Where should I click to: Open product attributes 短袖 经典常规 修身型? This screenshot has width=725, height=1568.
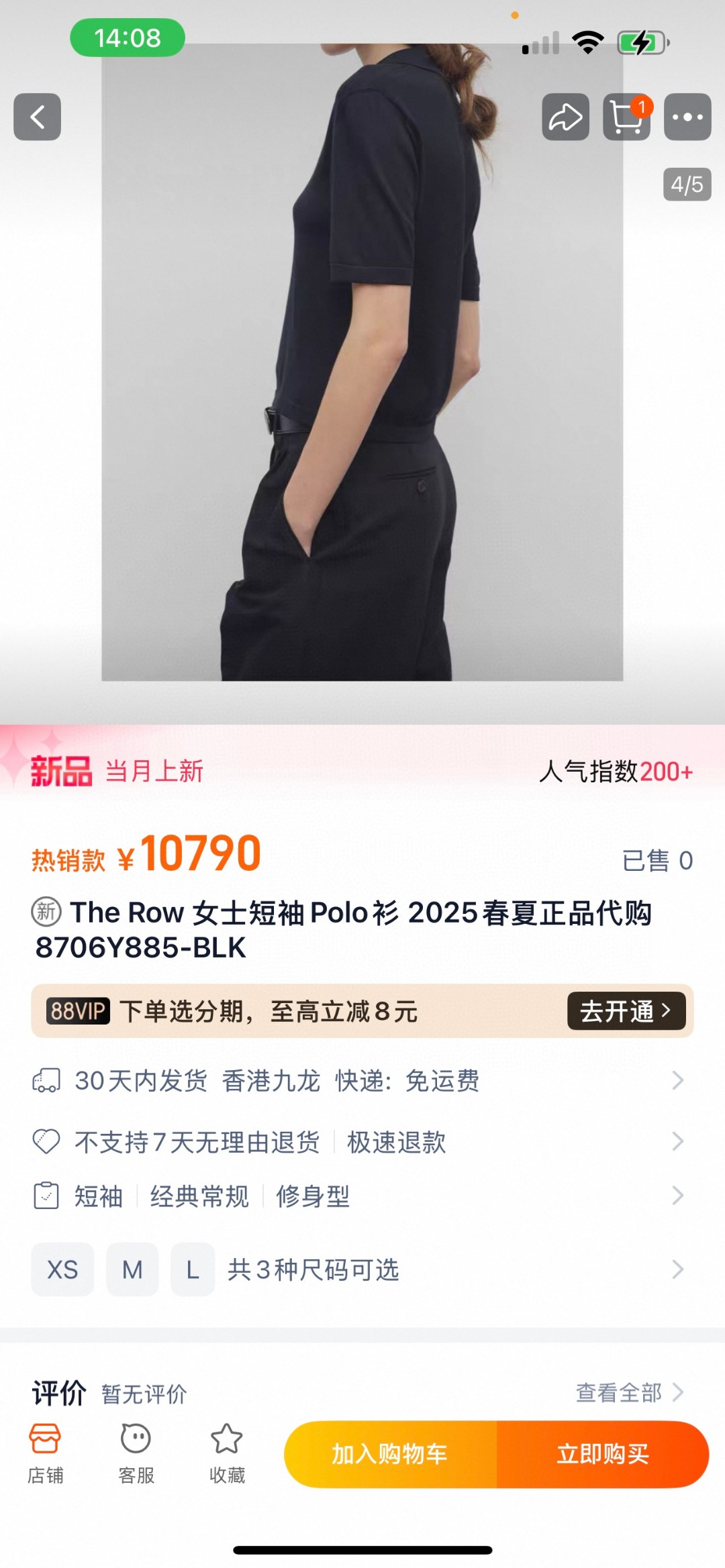coord(362,1196)
